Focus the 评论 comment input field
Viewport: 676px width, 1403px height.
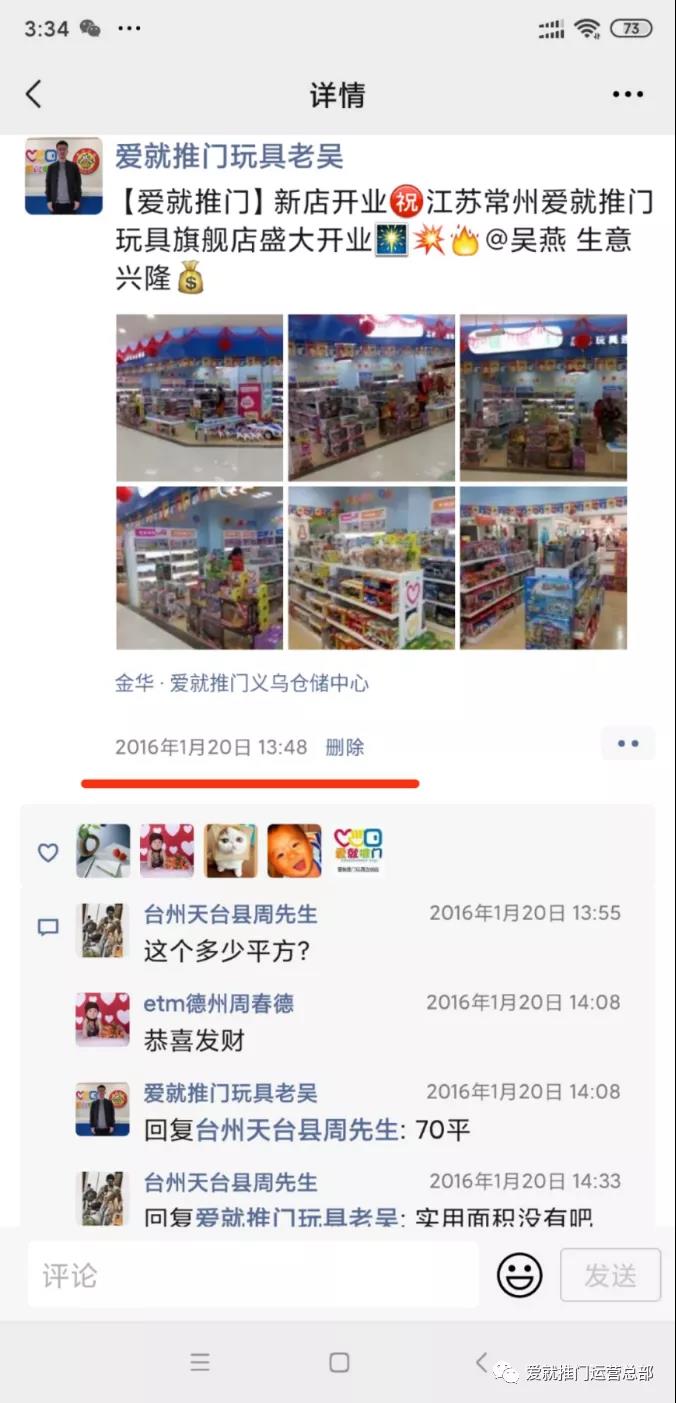pos(253,1275)
